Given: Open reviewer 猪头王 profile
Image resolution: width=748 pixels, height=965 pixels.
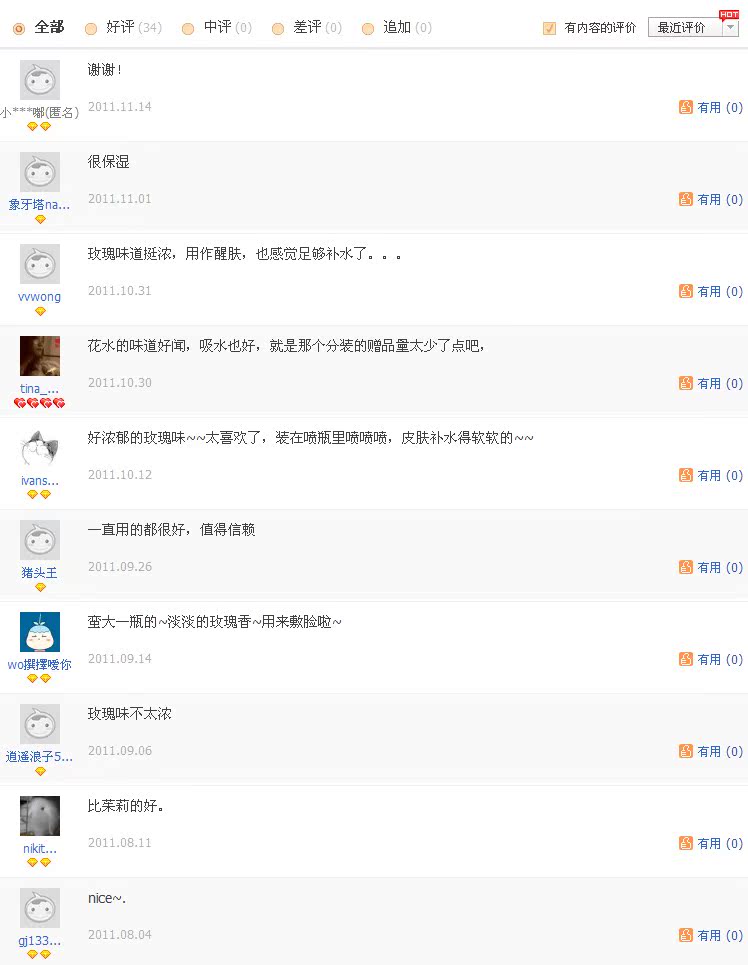Looking at the screenshot, I should click(x=40, y=572).
